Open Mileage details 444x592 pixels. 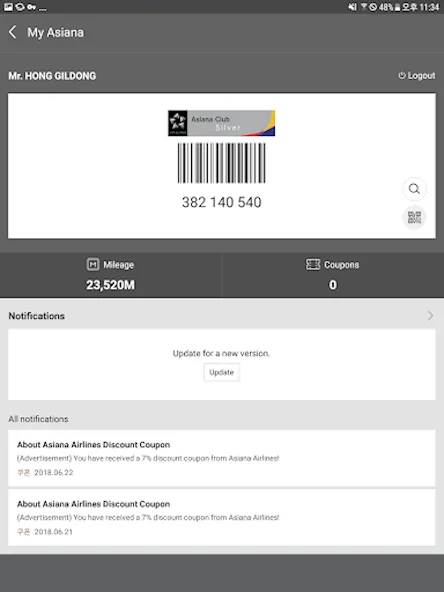point(111,275)
